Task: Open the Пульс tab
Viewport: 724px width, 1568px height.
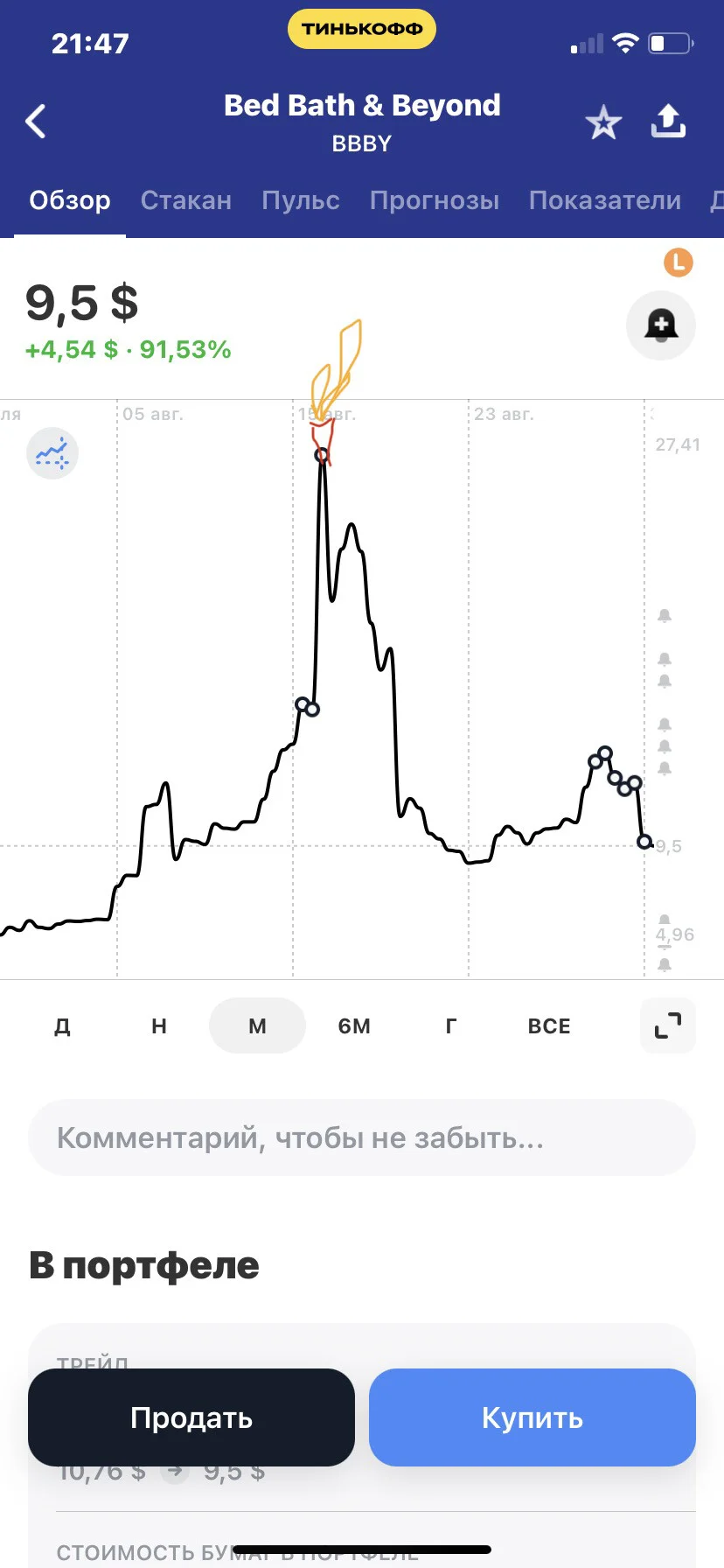Action: 301,200
